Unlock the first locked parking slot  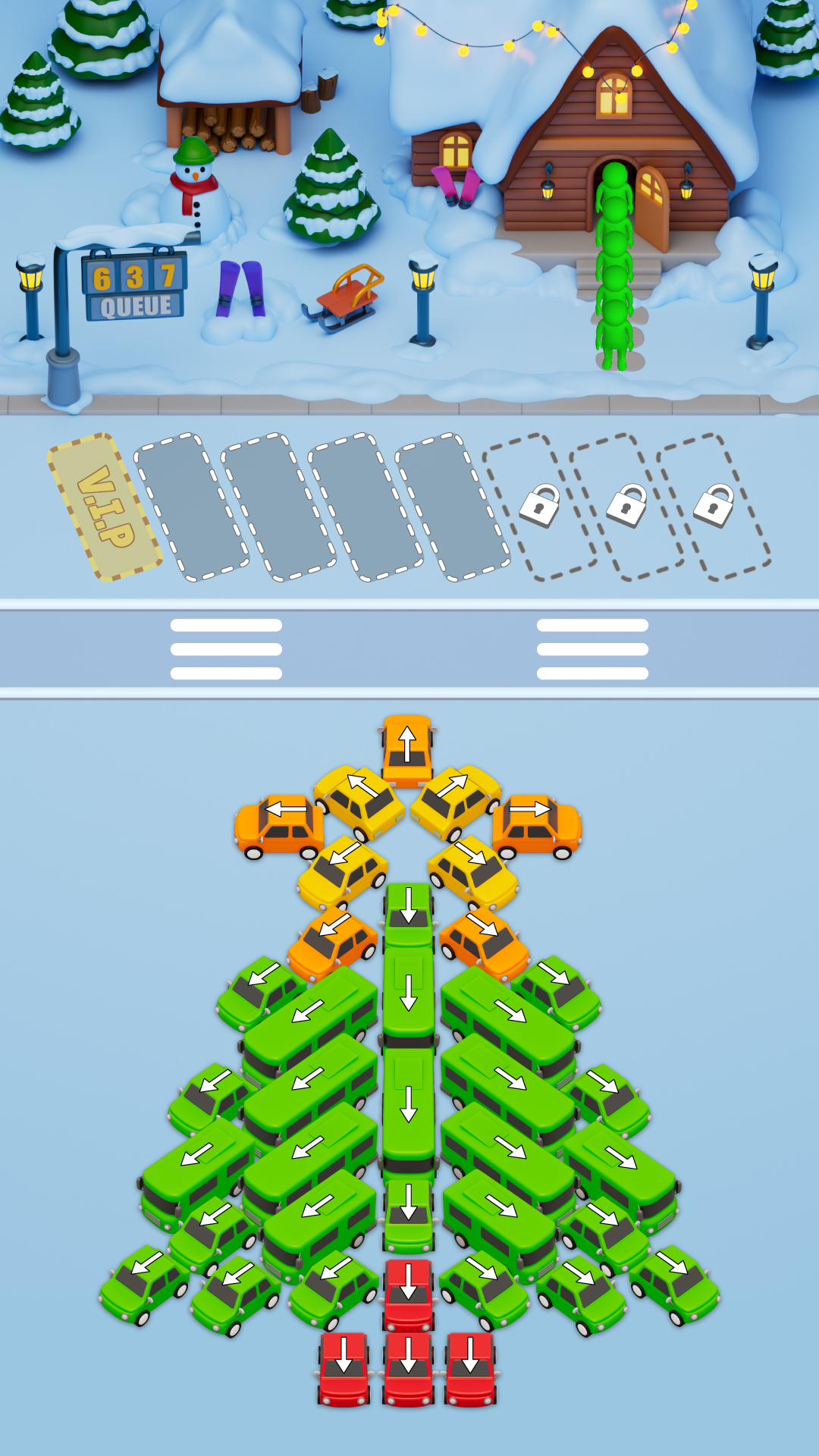(x=539, y=507)
